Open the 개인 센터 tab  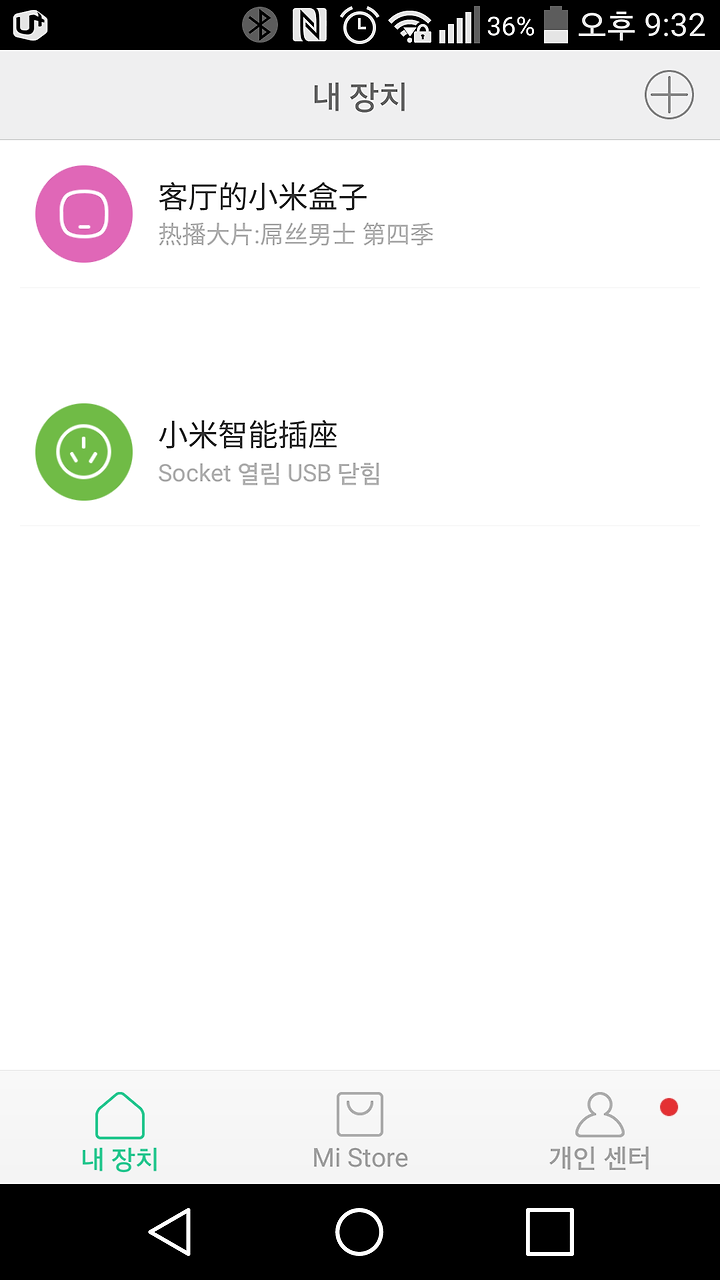point(600,1130)
